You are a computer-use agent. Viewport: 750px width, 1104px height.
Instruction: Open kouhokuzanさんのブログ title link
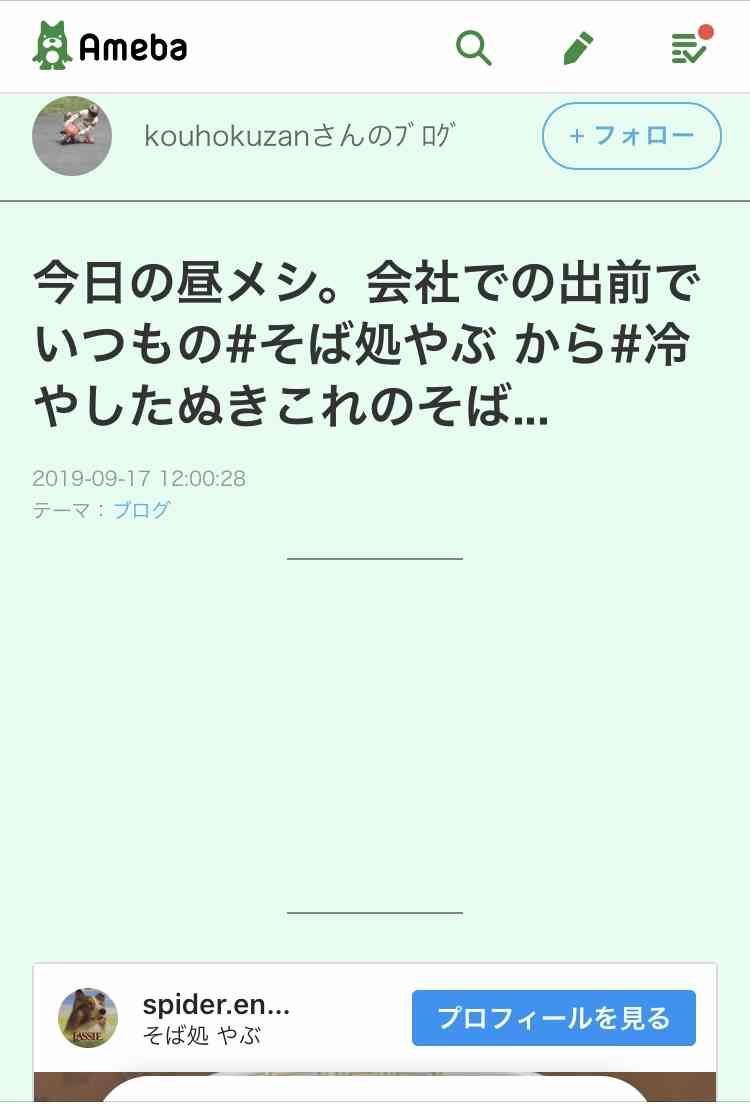click(300, 137)
